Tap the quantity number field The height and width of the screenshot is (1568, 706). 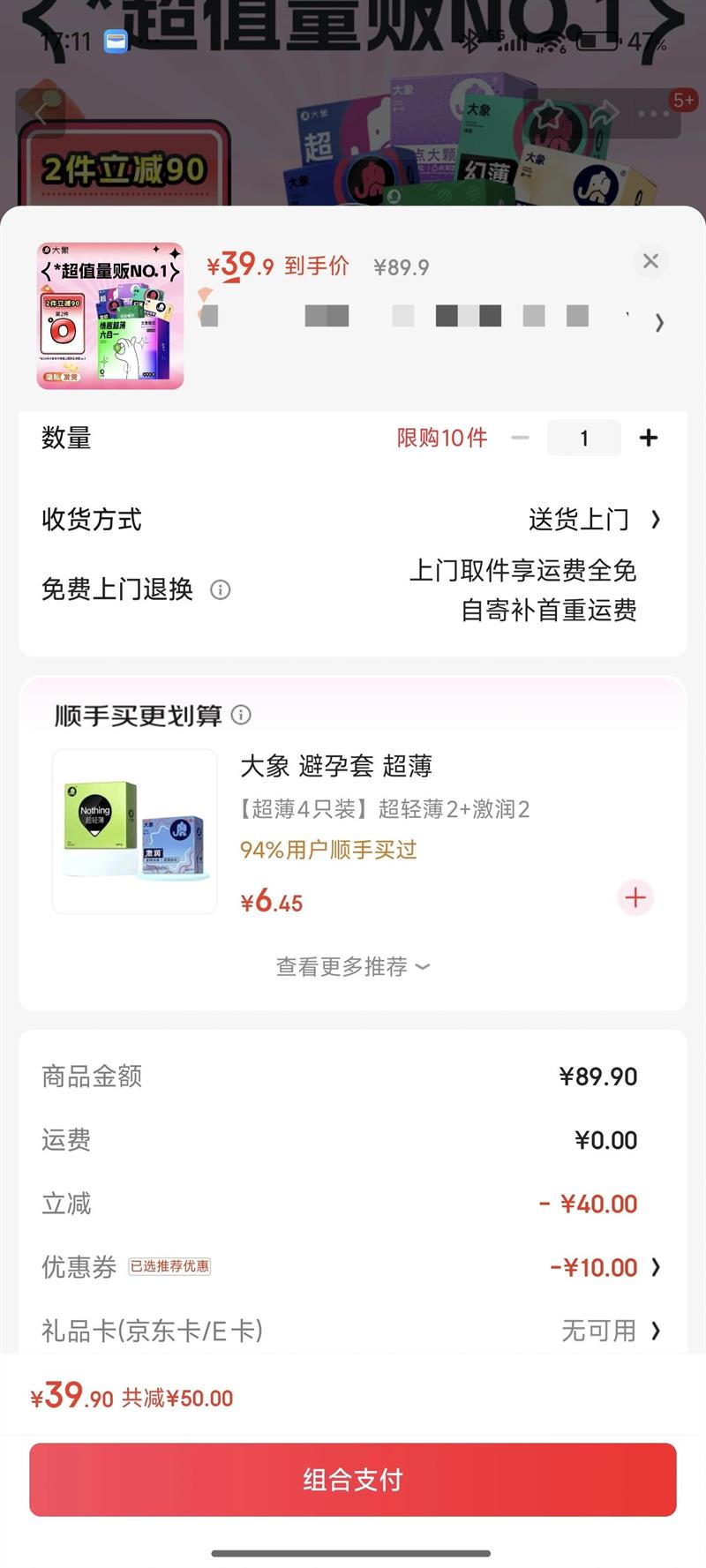tap(583, 438)
